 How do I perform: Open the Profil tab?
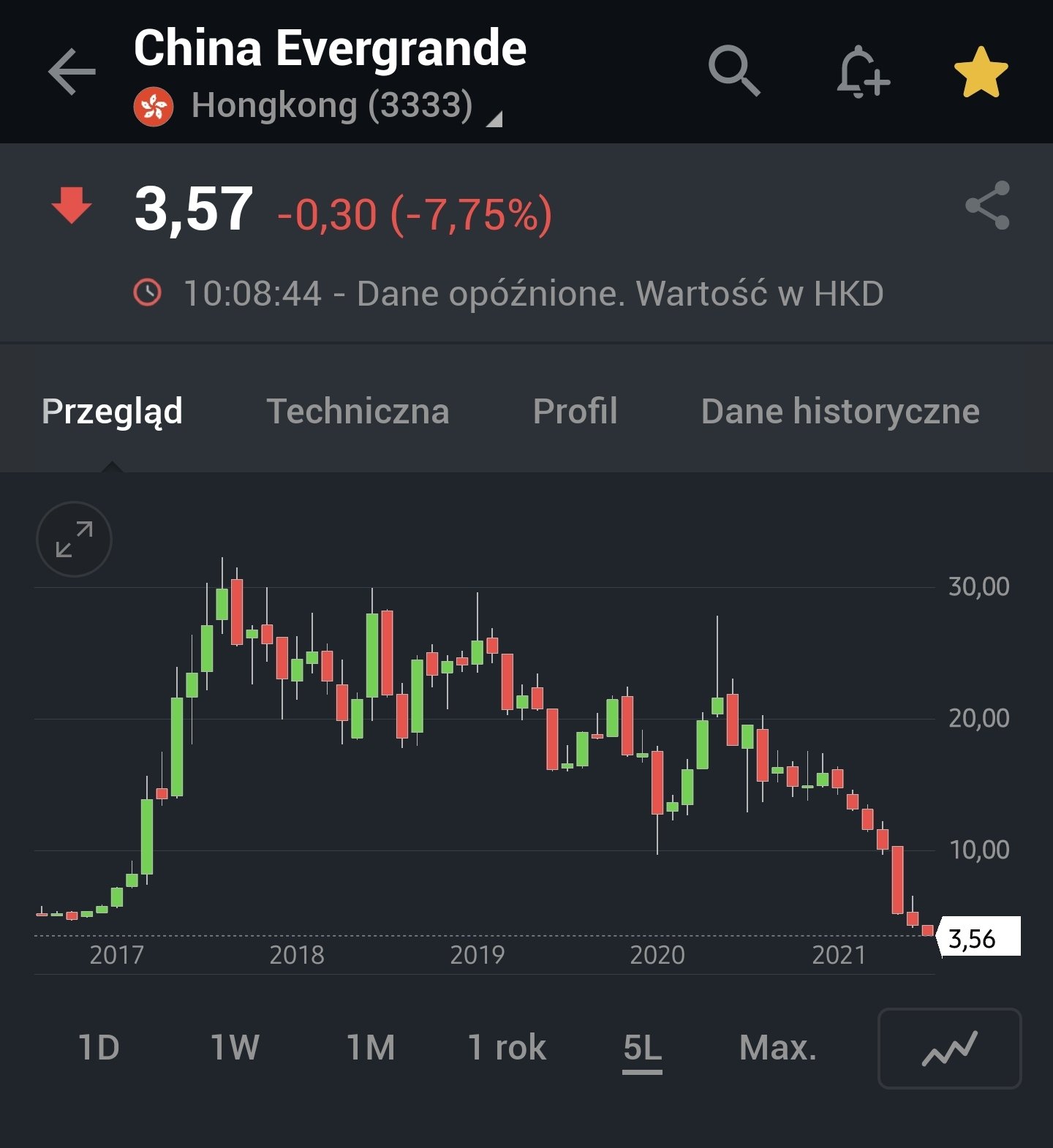point(575,411)
